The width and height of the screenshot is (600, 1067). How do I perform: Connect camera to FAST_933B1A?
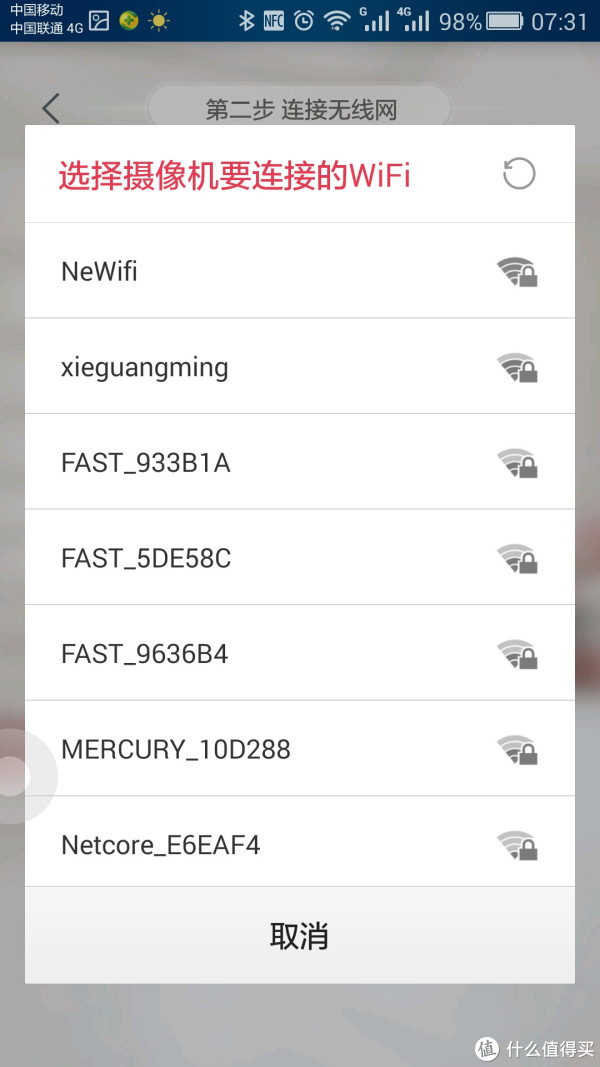click(300, 463)
